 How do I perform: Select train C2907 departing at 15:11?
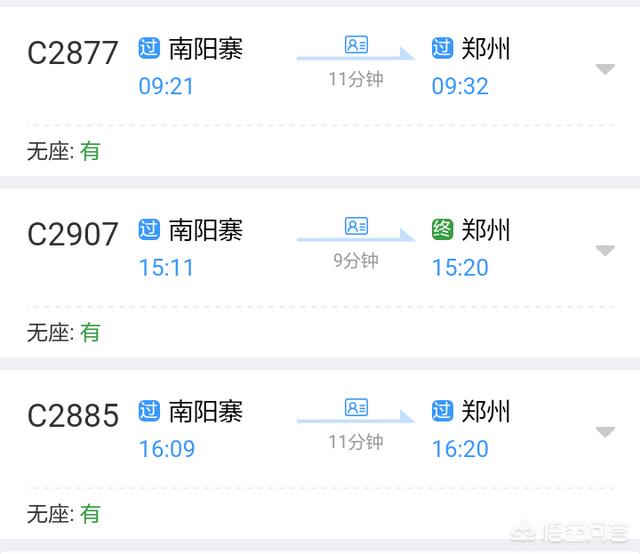point(73,234)
